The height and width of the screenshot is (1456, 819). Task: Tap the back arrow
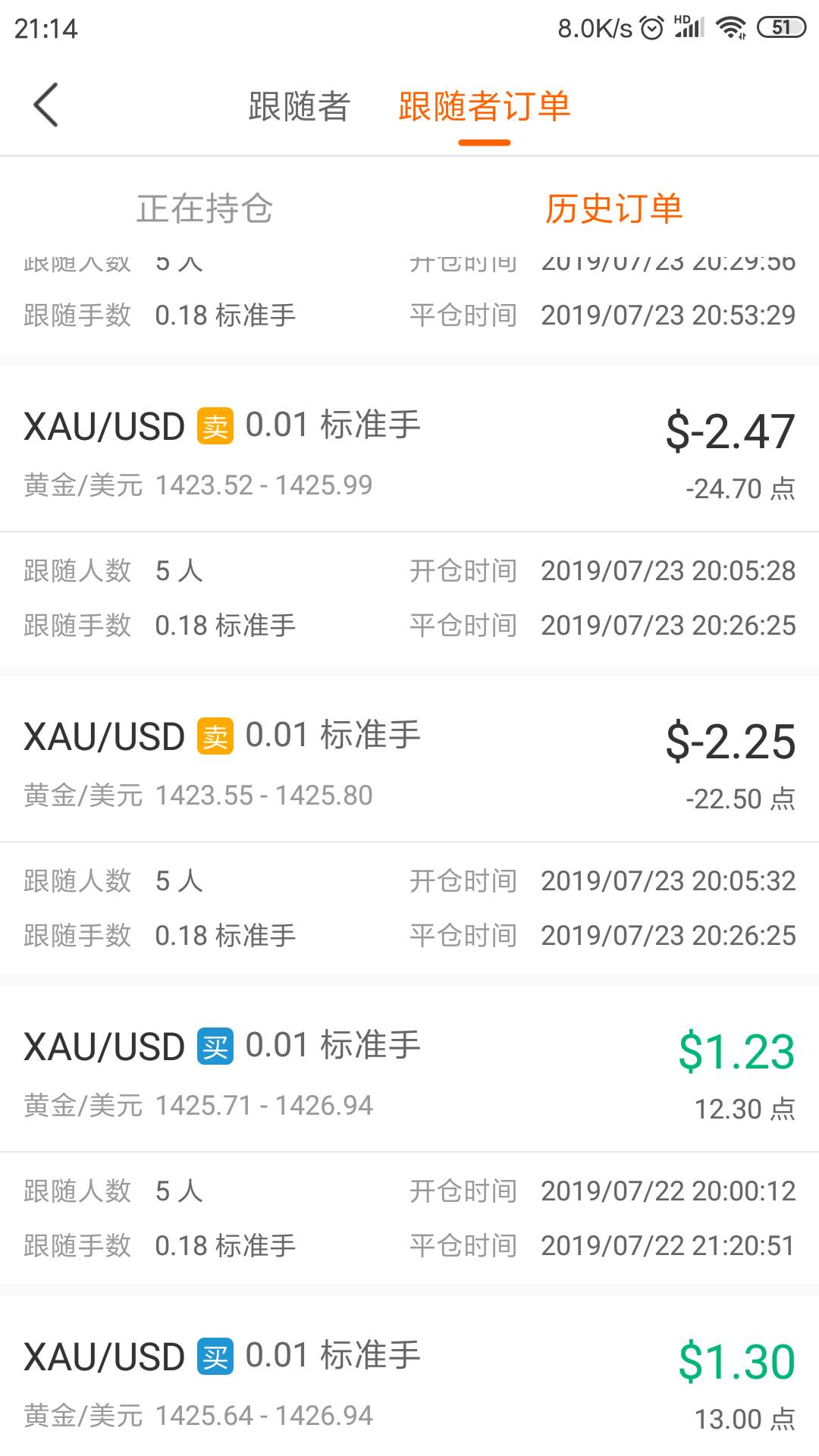pyautogui.click(x=46, y=105)
